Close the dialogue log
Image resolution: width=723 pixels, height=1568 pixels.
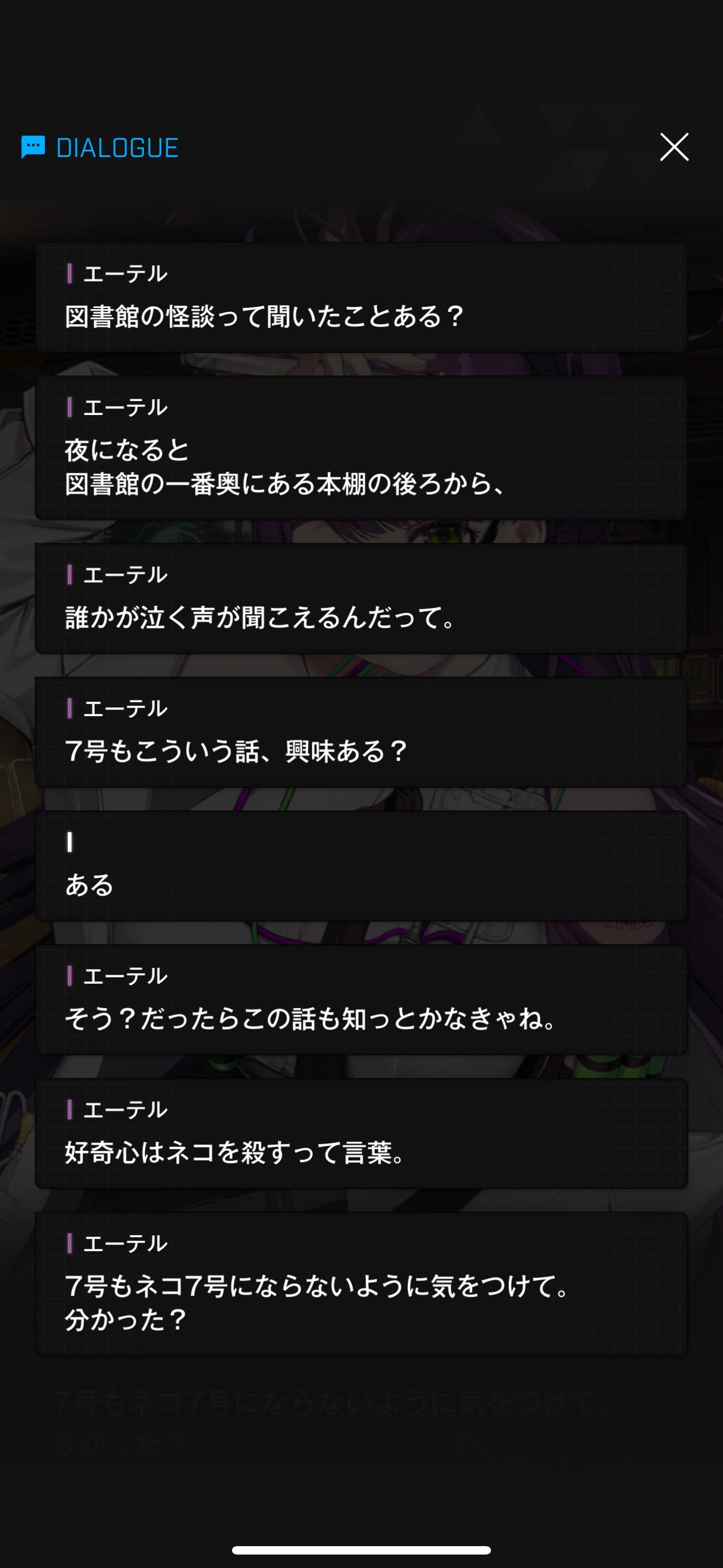(674, 147)
